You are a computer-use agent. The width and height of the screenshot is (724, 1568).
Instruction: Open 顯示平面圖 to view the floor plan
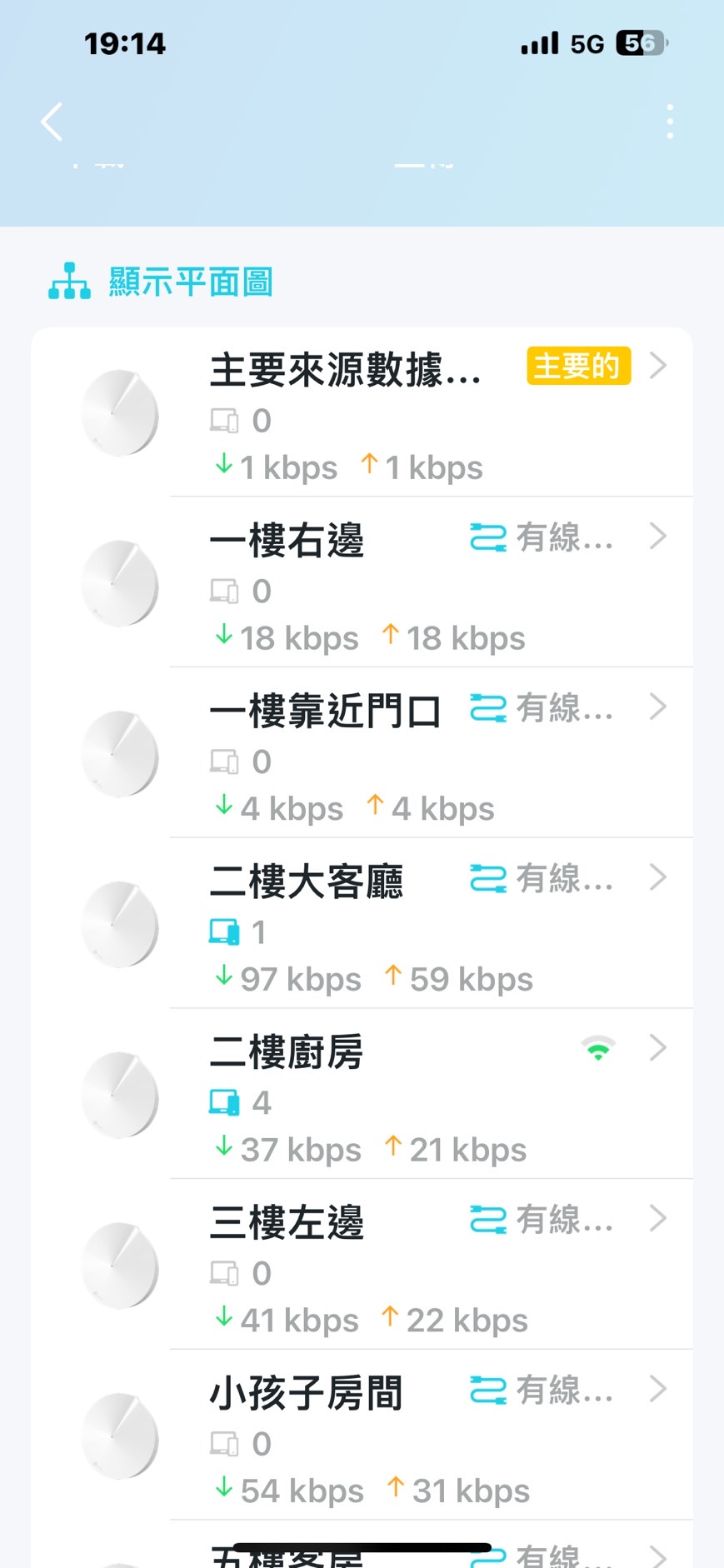click(190, 282)
